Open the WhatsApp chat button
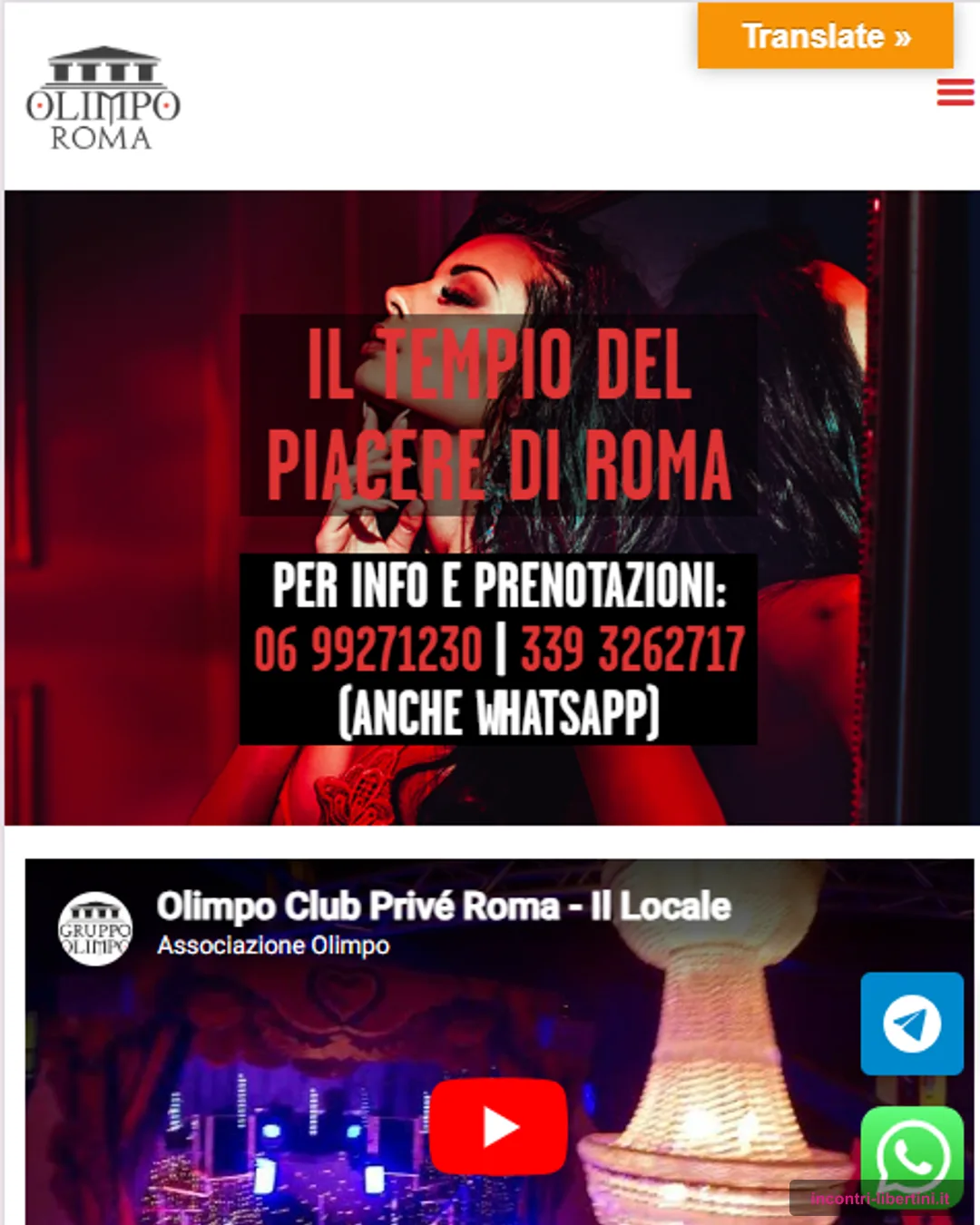980x1225 pixels. click(x=911, y=1154)
